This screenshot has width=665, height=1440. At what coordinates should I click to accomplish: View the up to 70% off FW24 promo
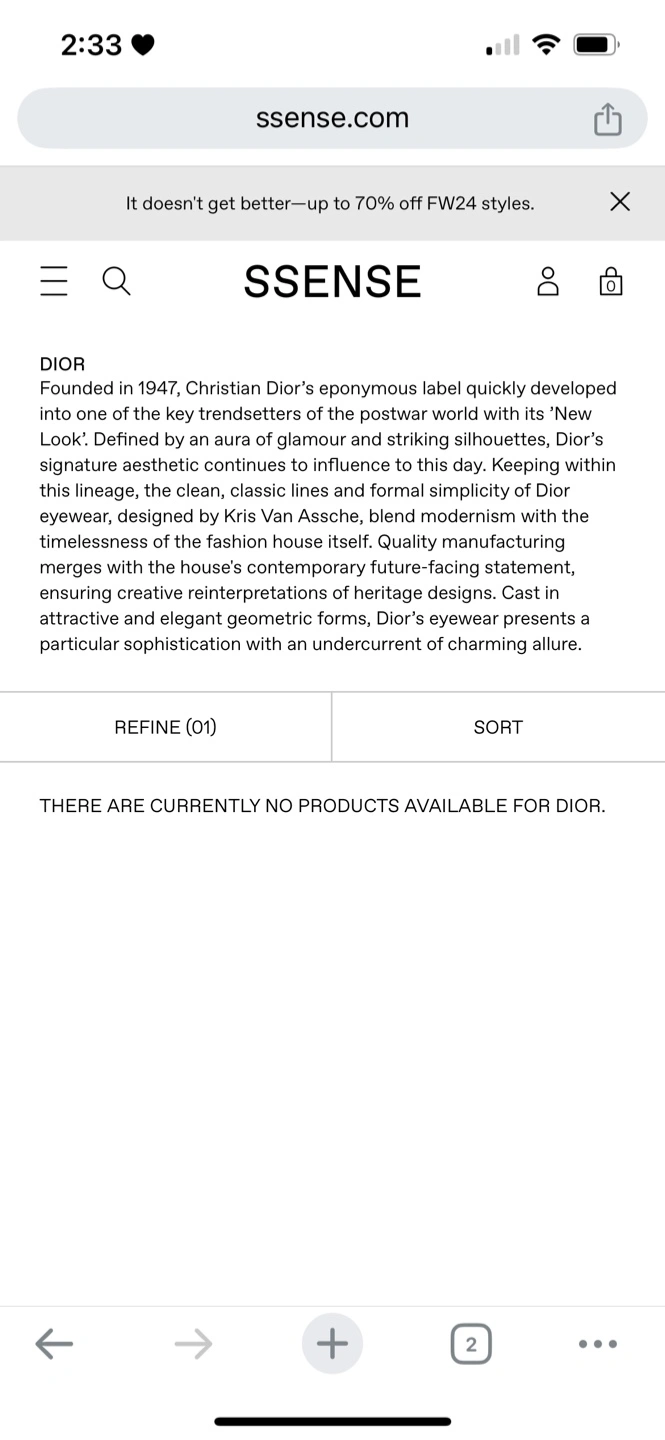pyautogui.click(x=330, y=203)
